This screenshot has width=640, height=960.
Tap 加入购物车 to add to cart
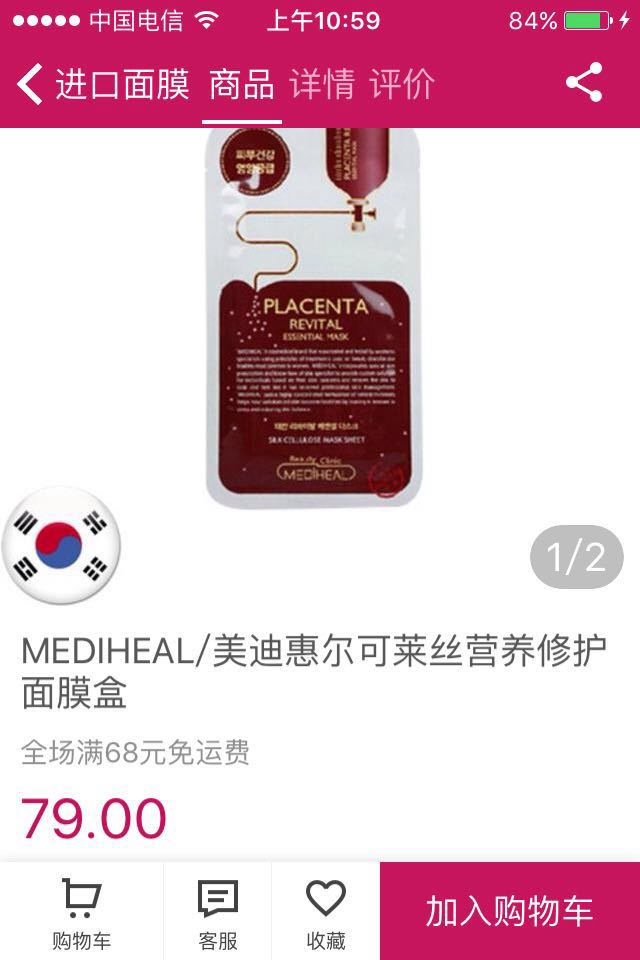coord(509,911)
